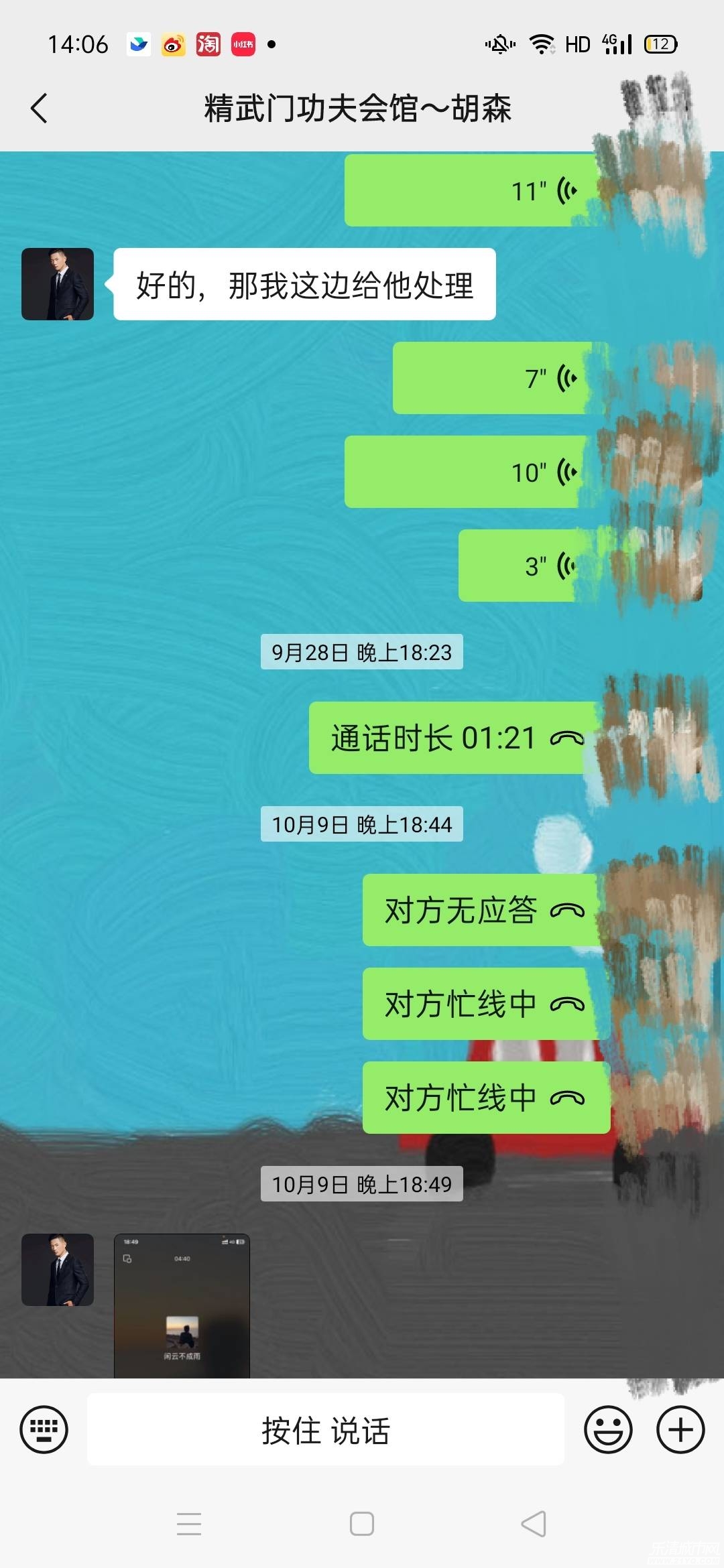Play the 10" voice message
Screen dimensions: 724x1568
click(469, 472)
